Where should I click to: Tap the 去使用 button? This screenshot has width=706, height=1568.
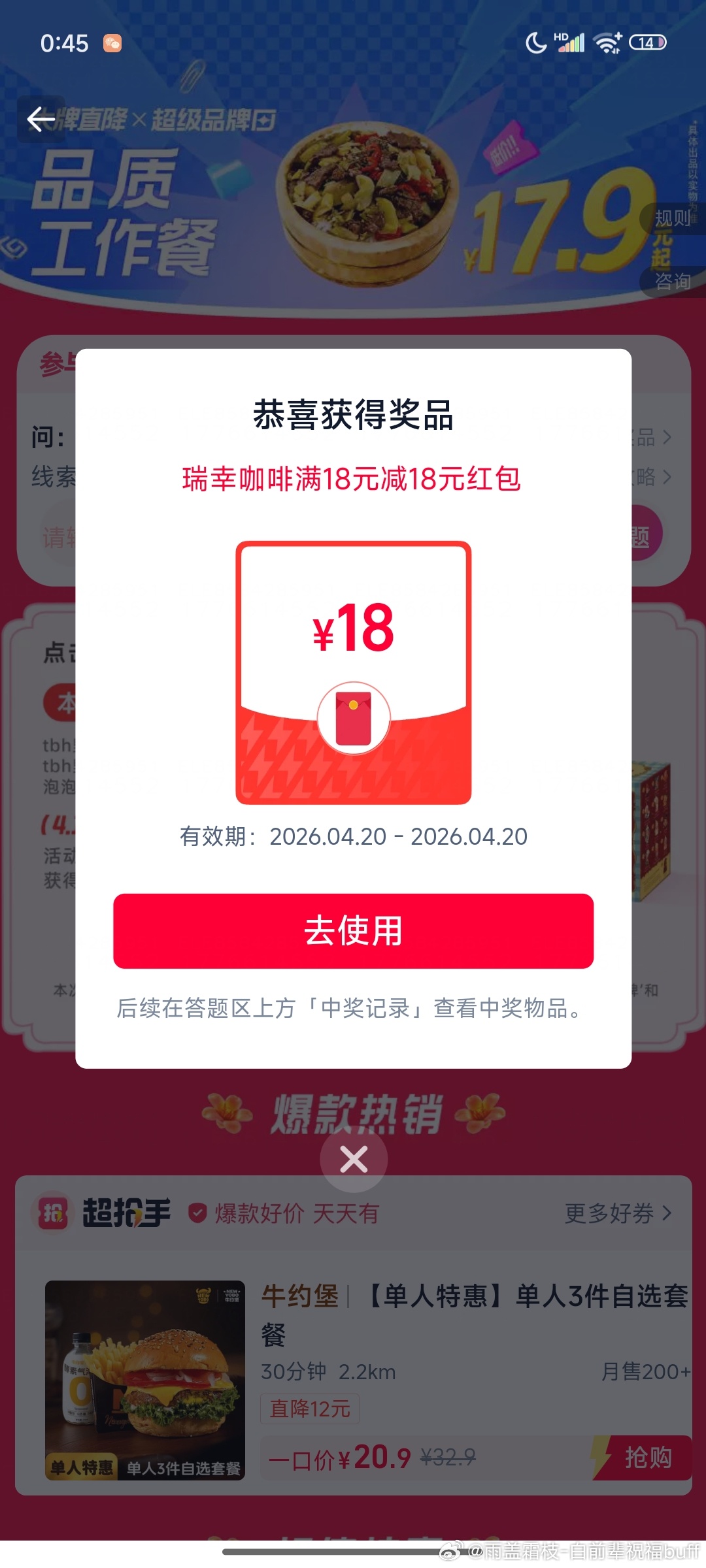353,931
